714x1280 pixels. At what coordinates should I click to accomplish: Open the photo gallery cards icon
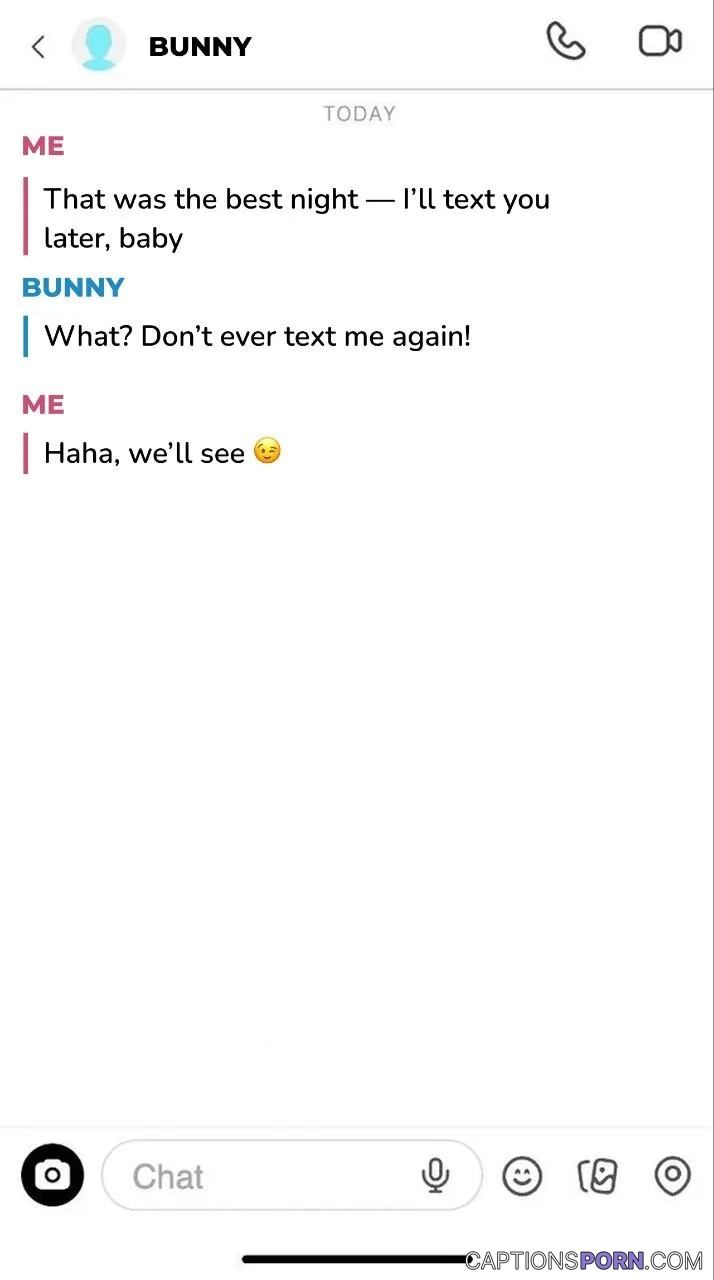click(598, 1176)
